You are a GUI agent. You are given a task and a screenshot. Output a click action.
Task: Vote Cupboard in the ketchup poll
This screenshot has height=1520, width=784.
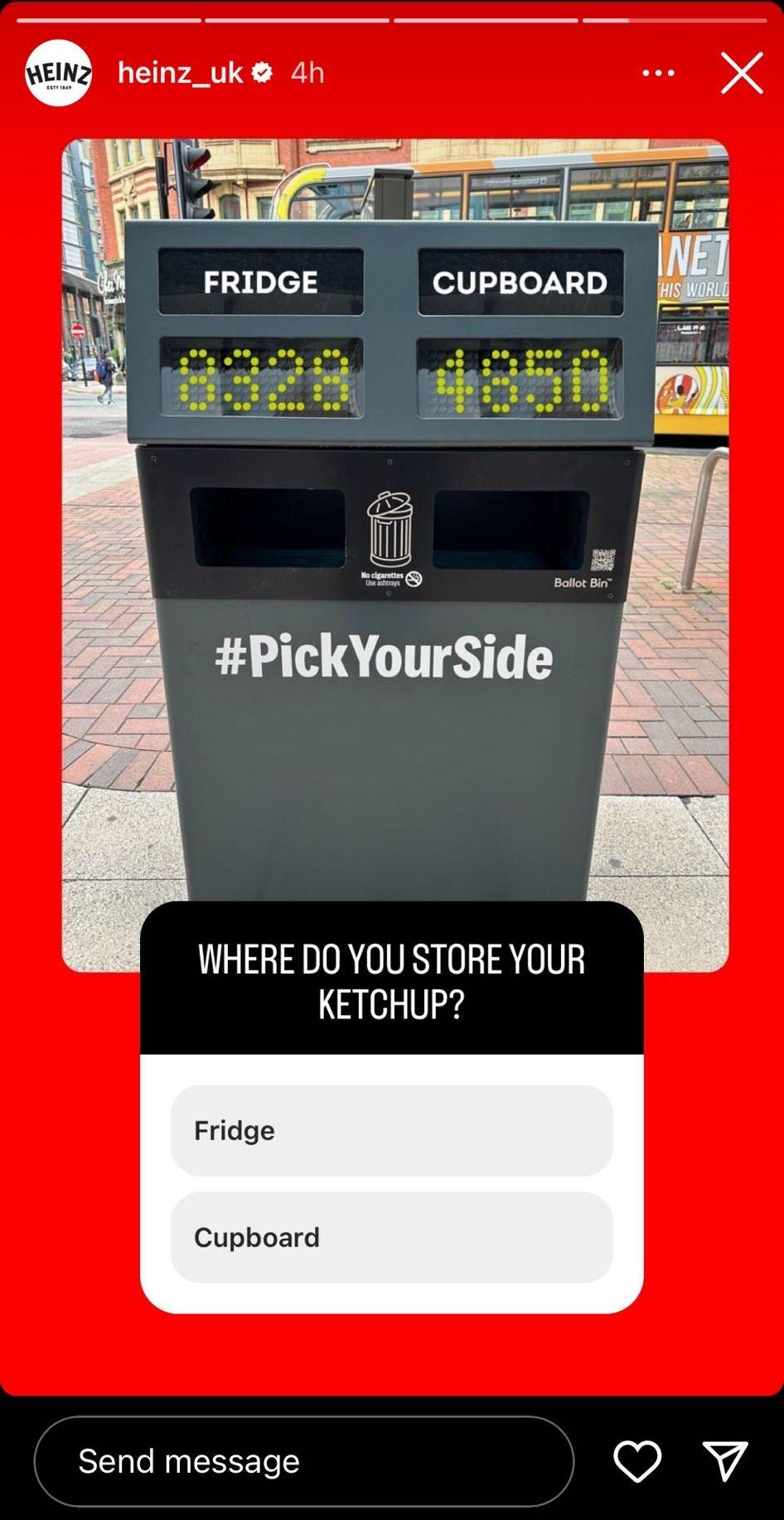391,1237
